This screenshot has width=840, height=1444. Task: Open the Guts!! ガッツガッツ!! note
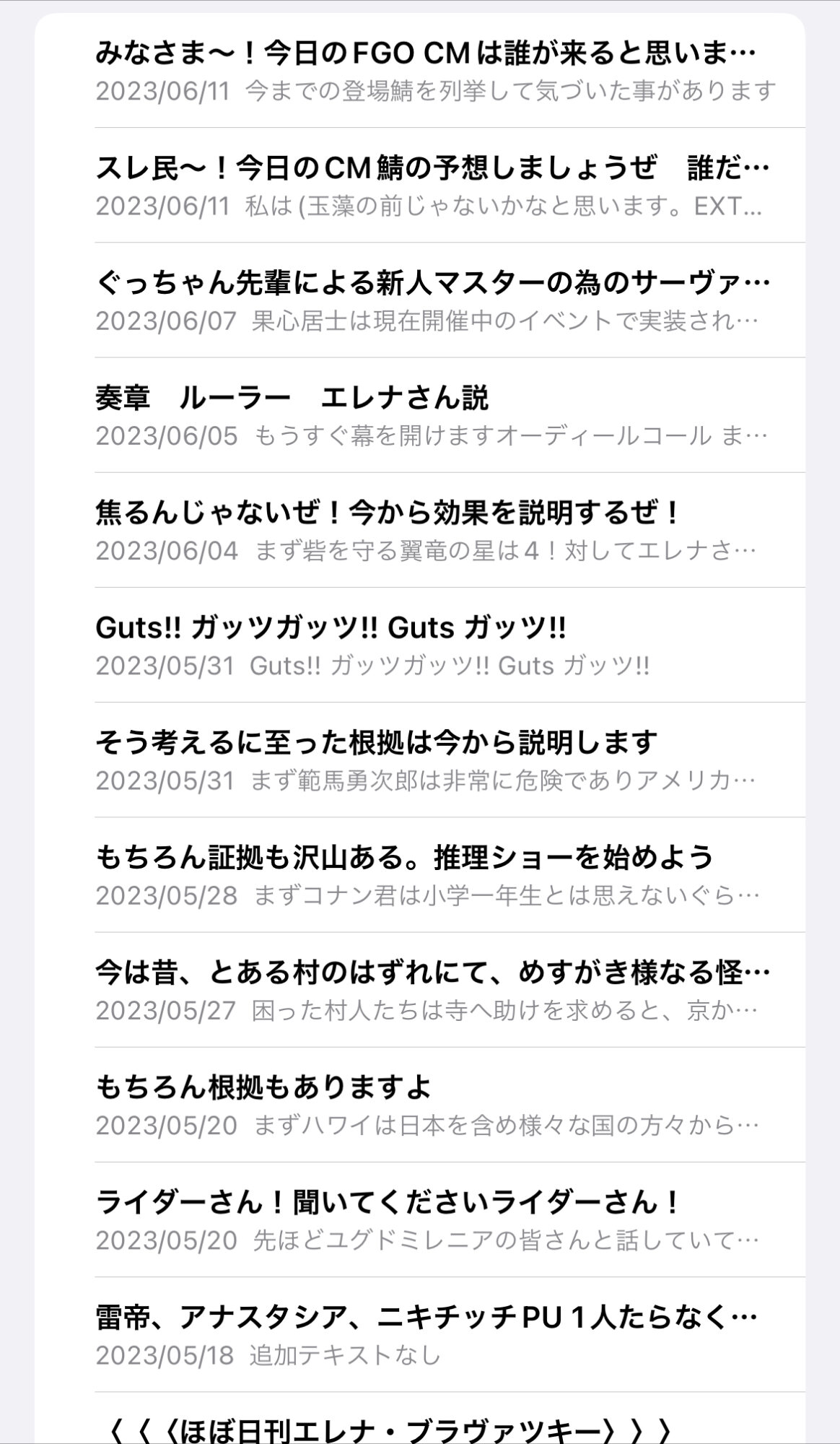[433, 645]
